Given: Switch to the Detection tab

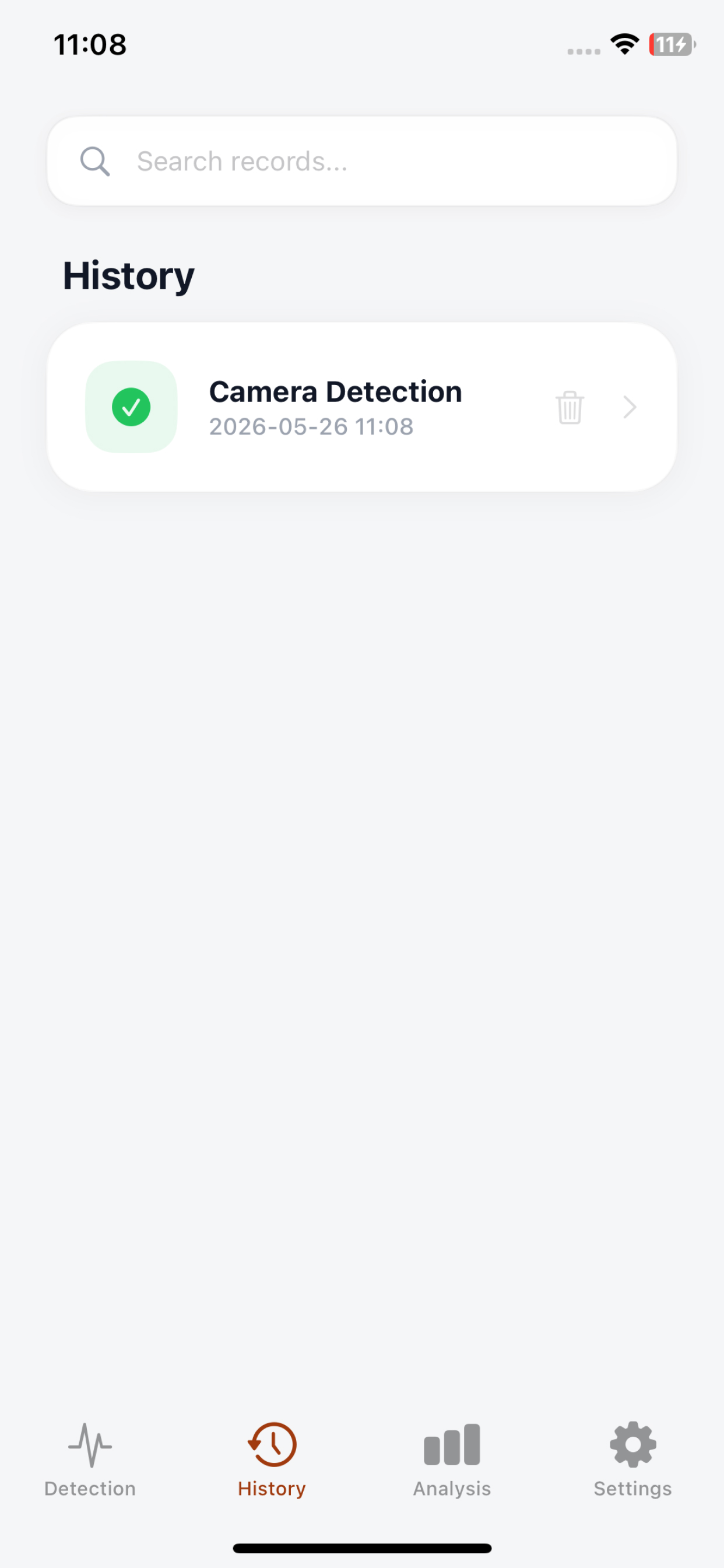Looking at the screenshot, I should point(90,1459).
